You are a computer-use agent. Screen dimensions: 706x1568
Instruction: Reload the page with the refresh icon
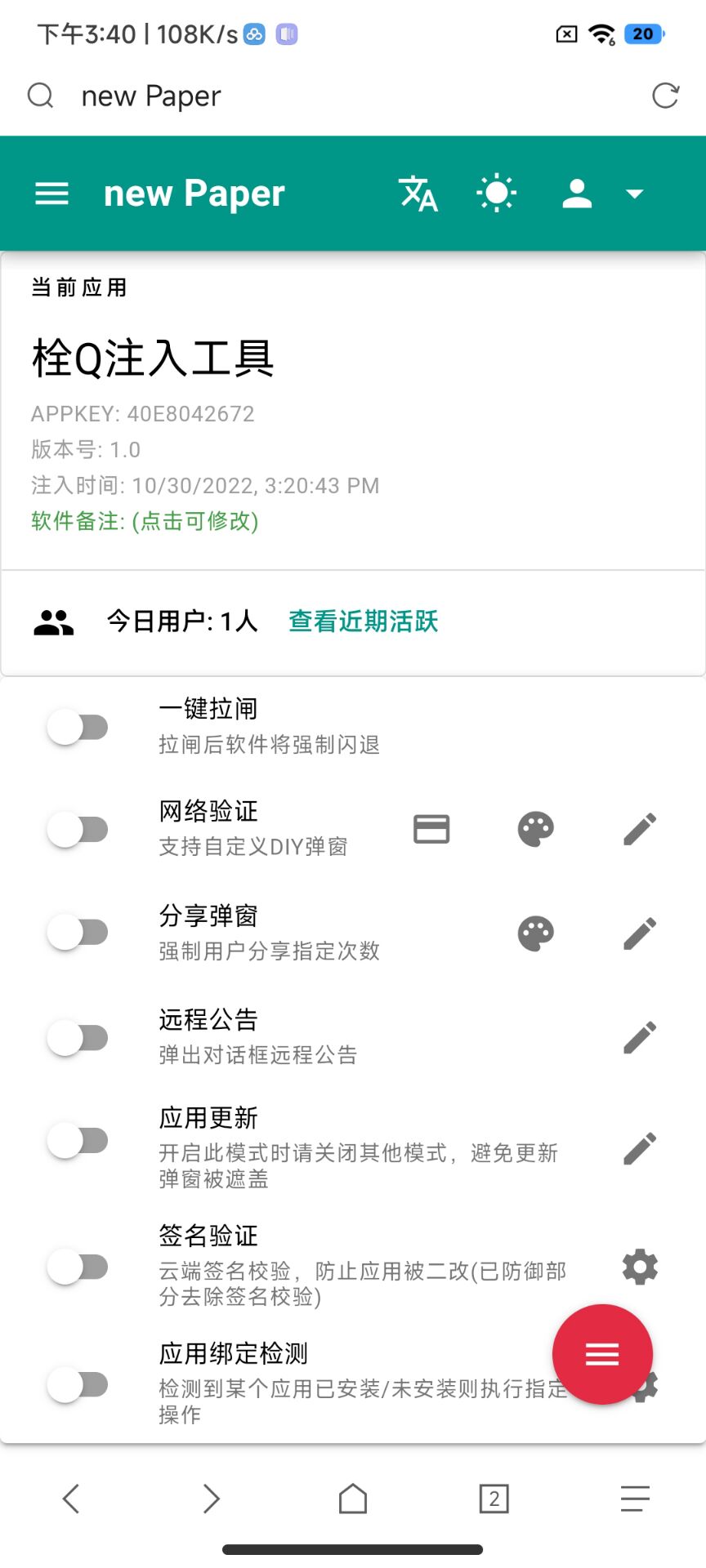pyautogui.click(x=665, y=96)
